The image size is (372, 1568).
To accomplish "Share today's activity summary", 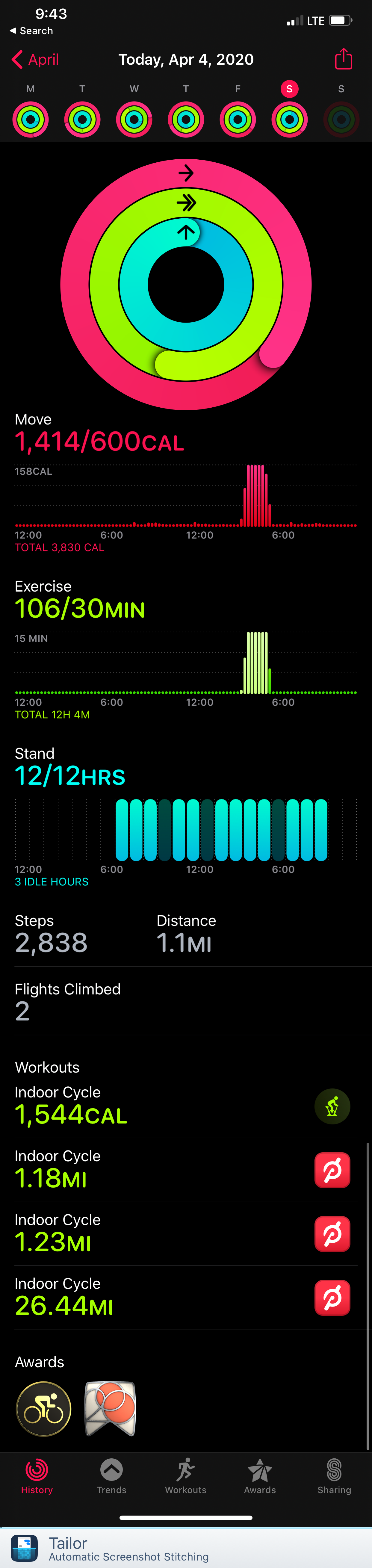I will point(343,59).
